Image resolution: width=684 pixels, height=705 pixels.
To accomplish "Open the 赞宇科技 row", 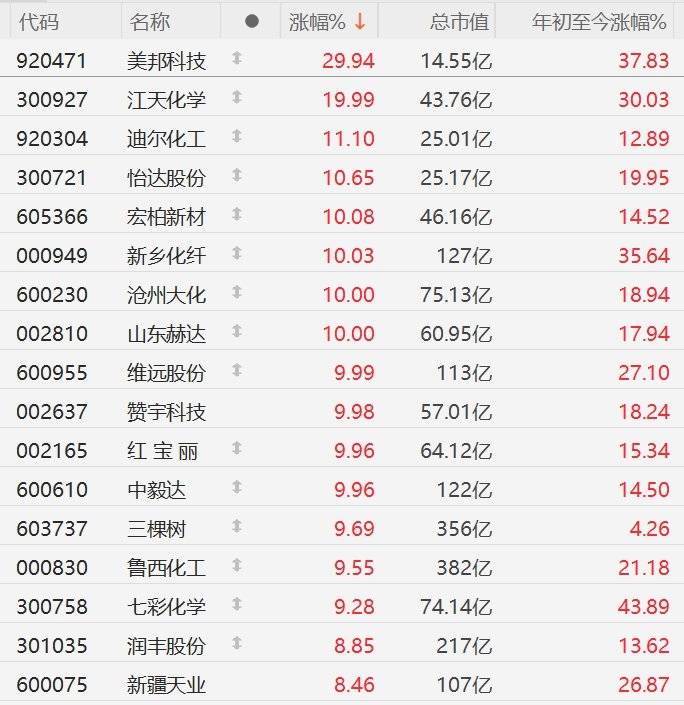I will 167,411.
